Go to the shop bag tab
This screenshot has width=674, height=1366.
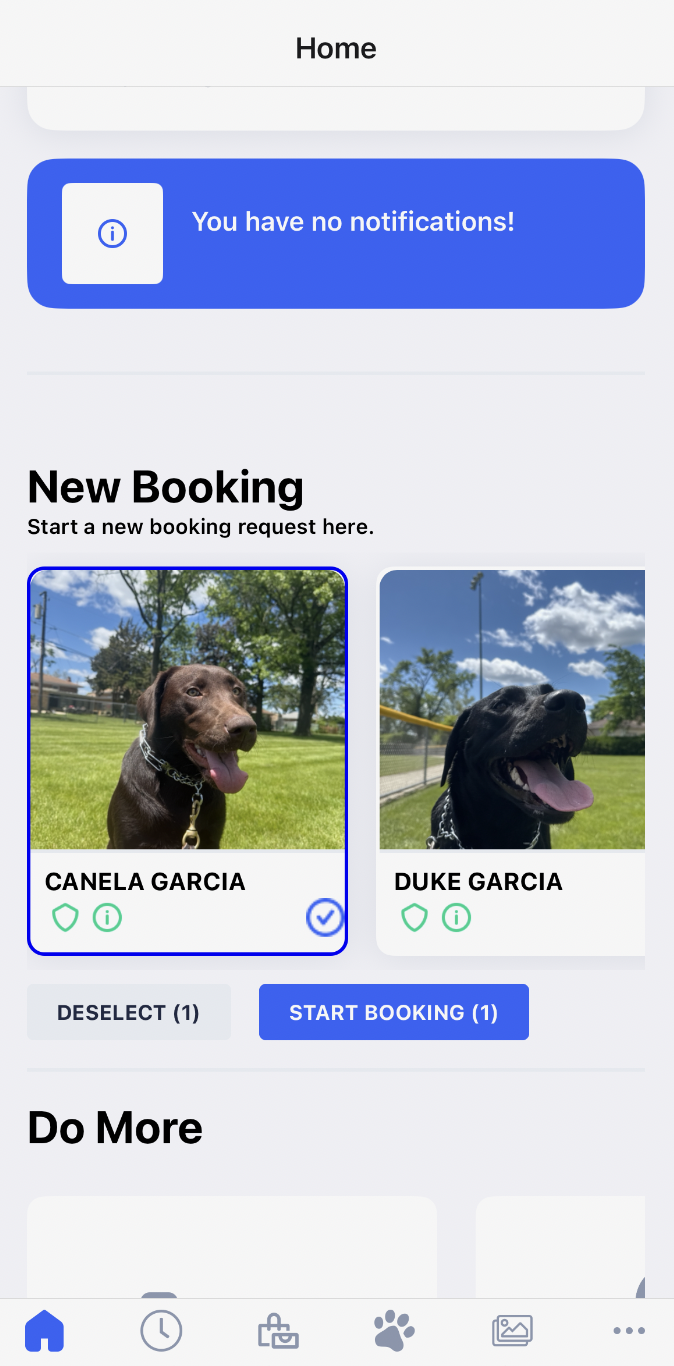point(278,1331)
